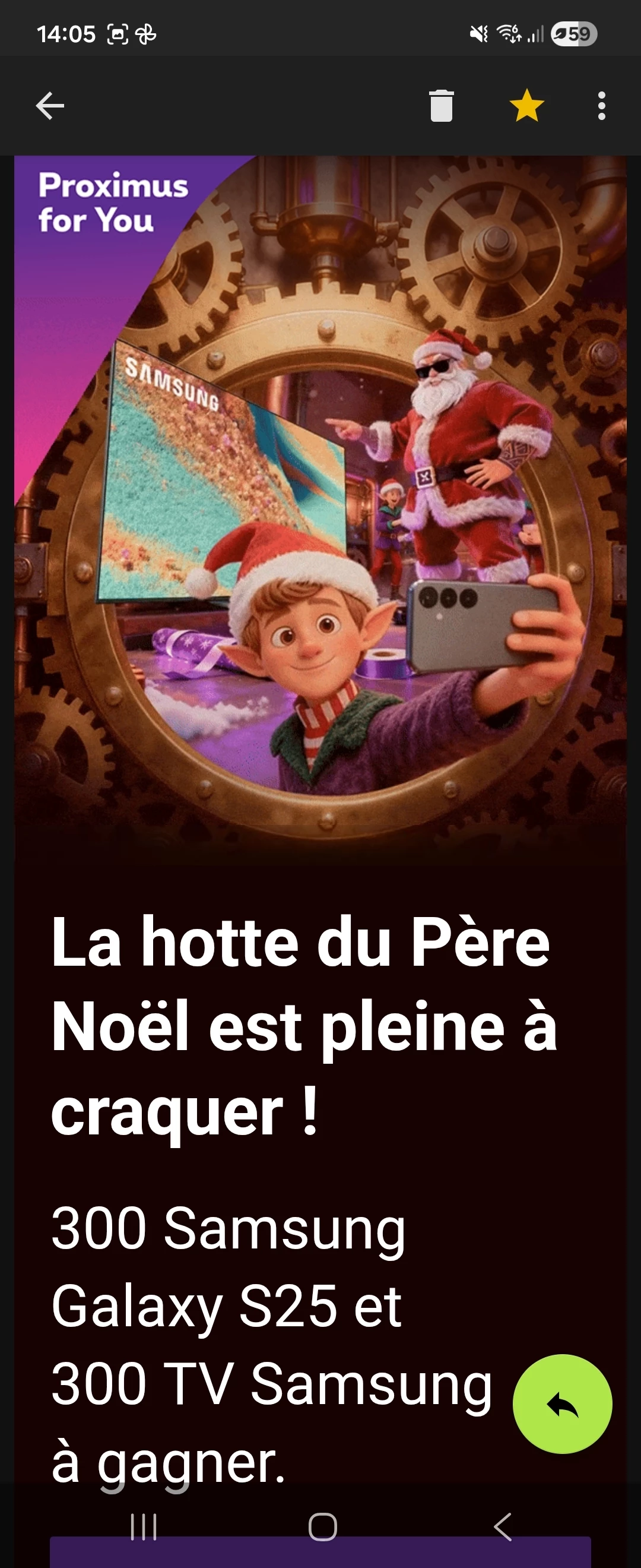Screen dimensions: 641x1568
Task: Open the overflow menu
Action: pos(601,106)
